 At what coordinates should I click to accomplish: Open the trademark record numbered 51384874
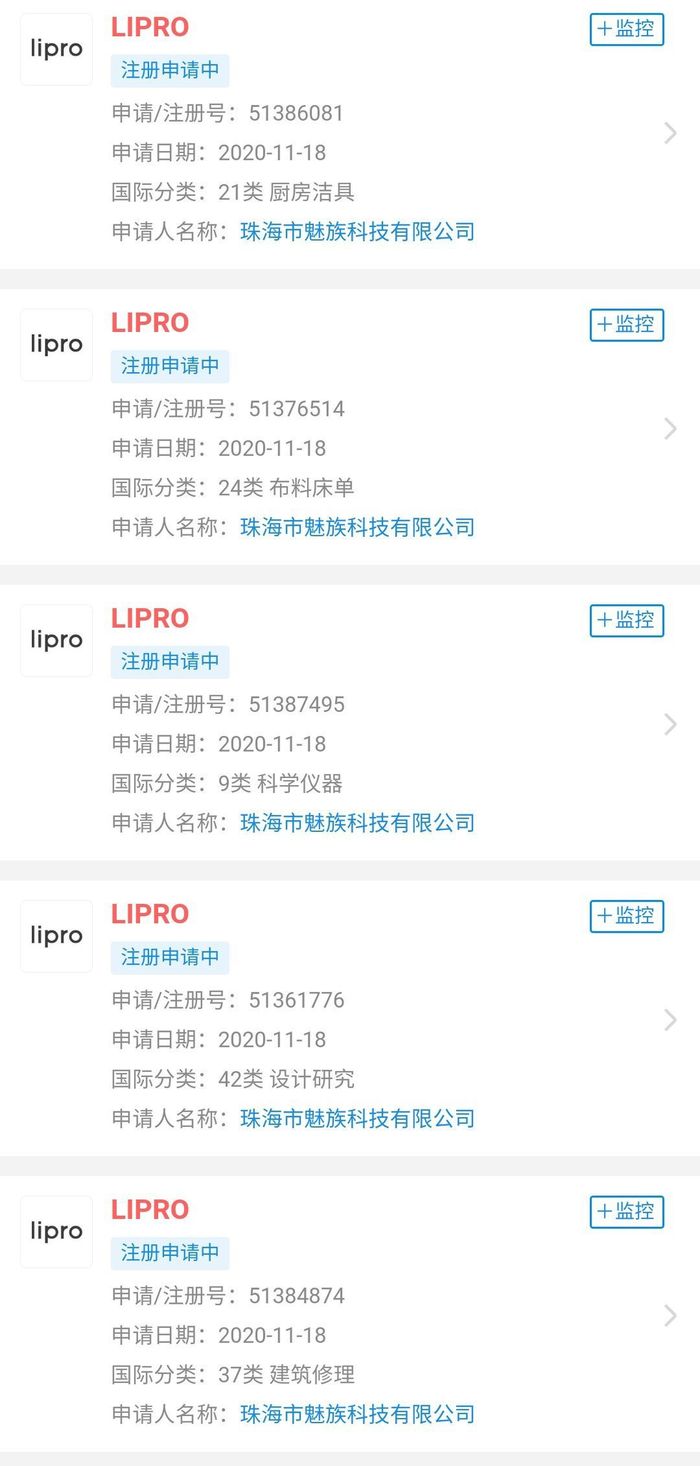(350, 1314)
